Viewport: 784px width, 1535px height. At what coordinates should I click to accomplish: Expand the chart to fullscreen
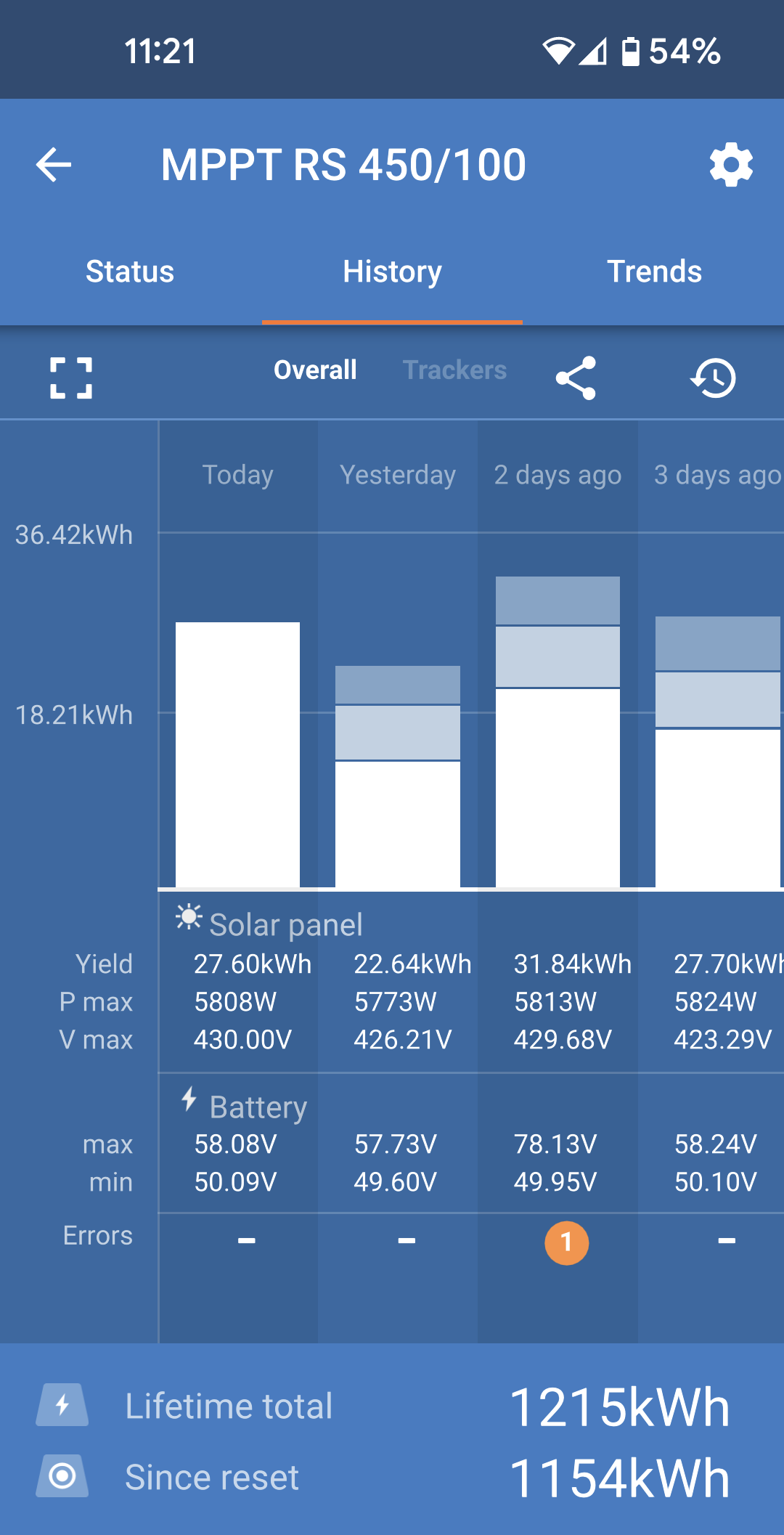click(x=71, y=378)
